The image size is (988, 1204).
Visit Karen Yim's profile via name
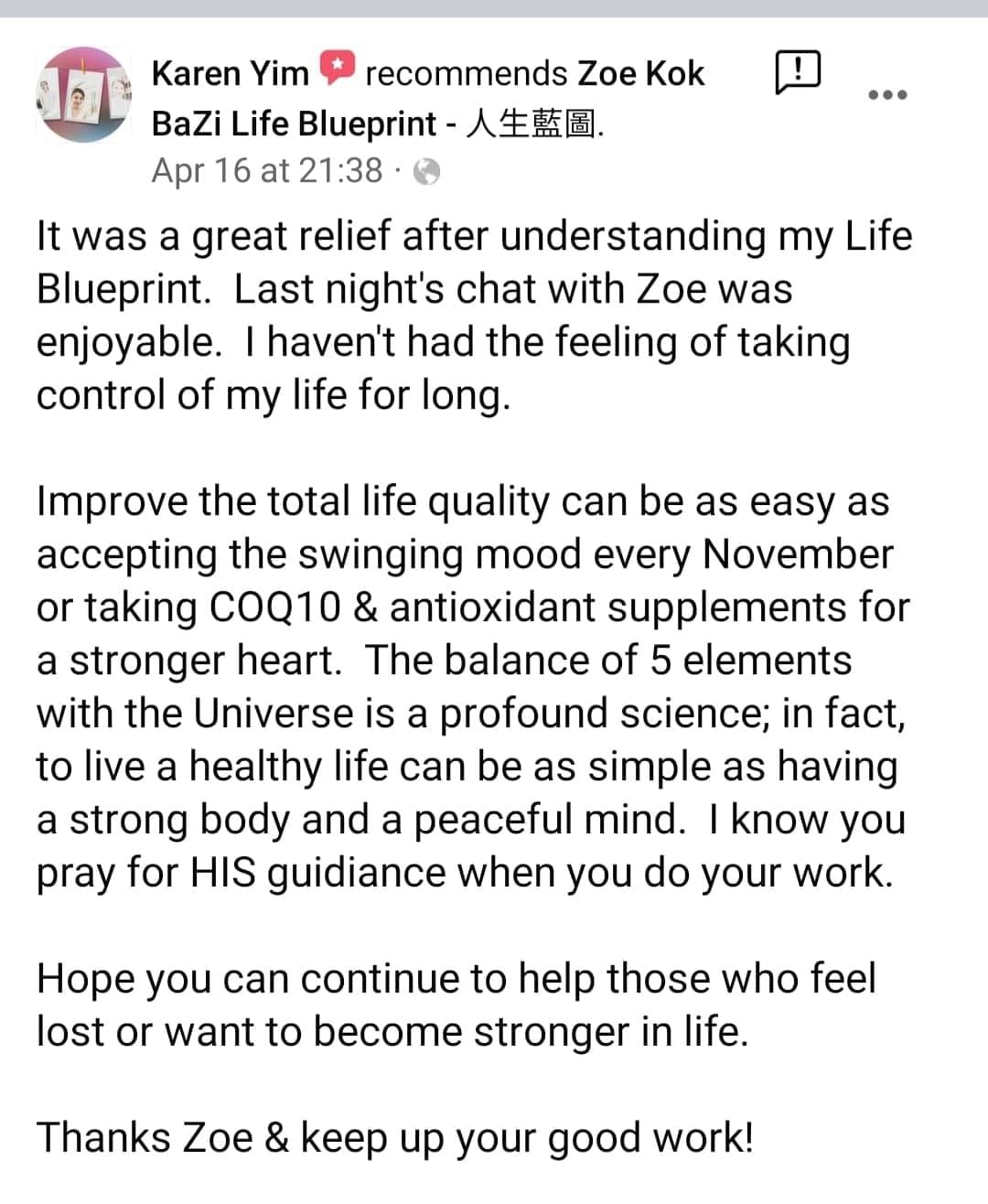point(230,73)
